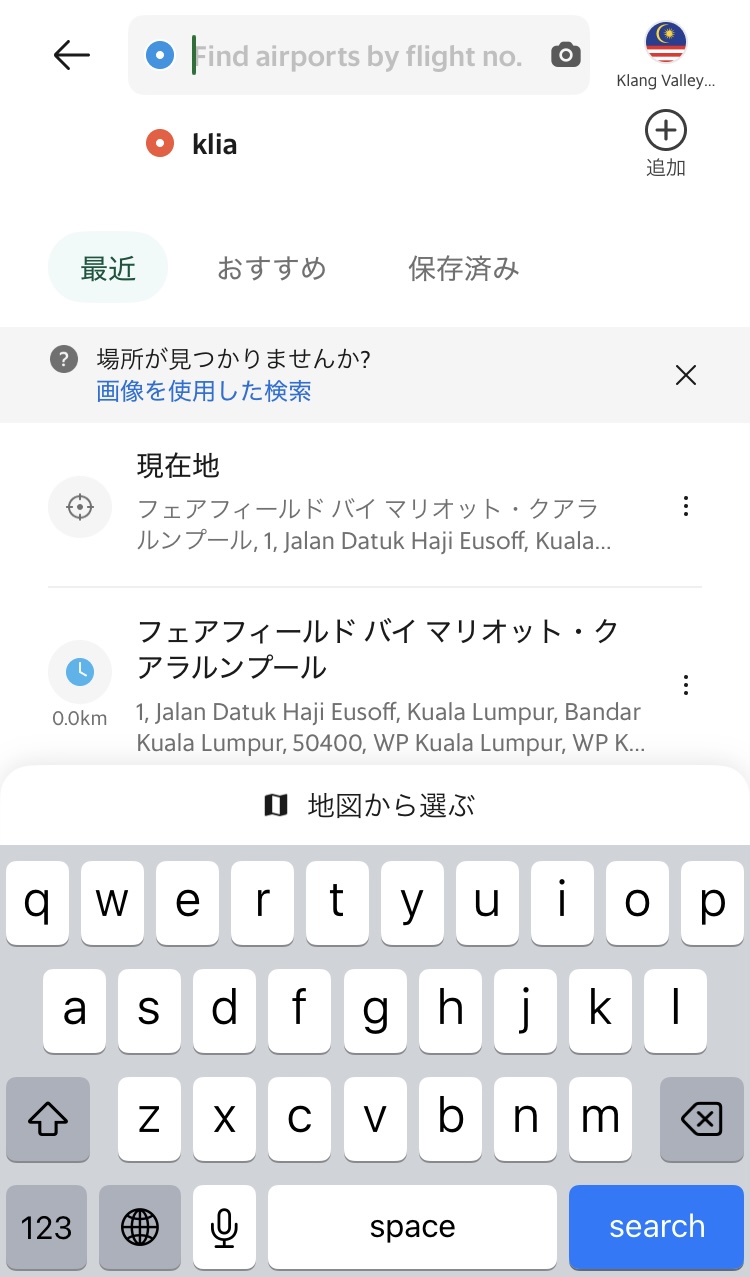750x1277 pixels.
Task: Go back using the arrow icon
Action: coord(72,55)
